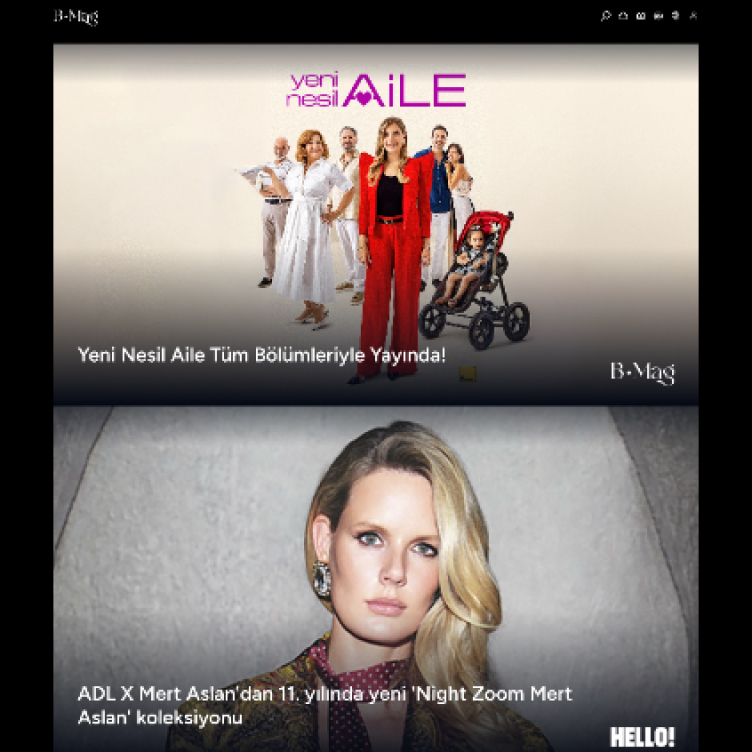Viewport: 752px width, 752px height.
Task: Open the profile icon in the top bar
Action: click(693, 16)
